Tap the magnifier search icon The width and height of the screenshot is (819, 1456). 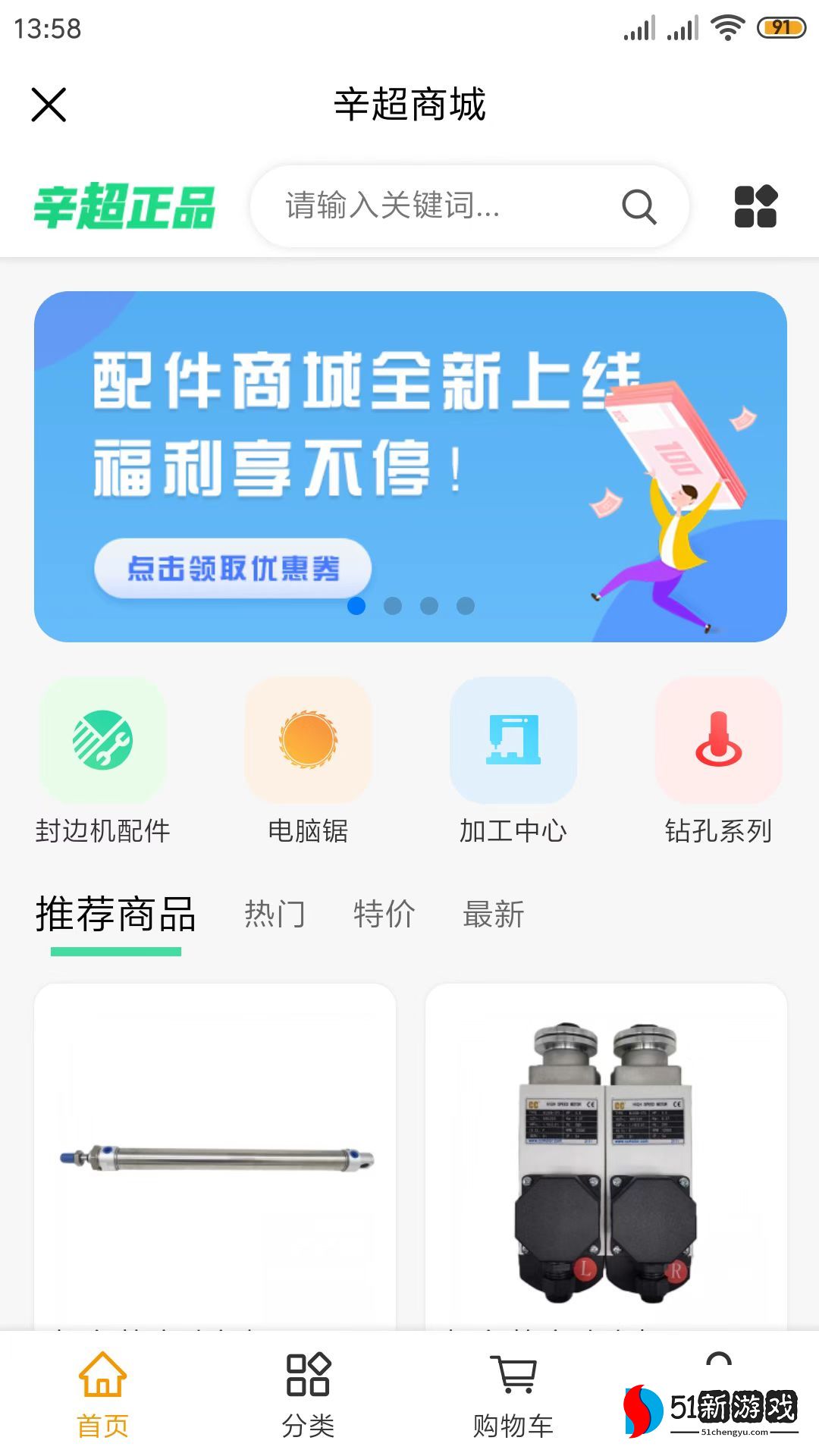click(x=638, y=206)
